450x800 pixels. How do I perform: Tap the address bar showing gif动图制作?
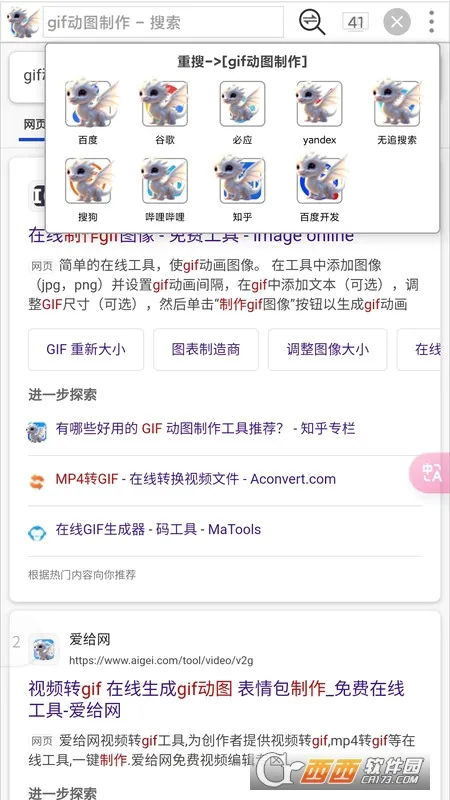coord(163,22)
